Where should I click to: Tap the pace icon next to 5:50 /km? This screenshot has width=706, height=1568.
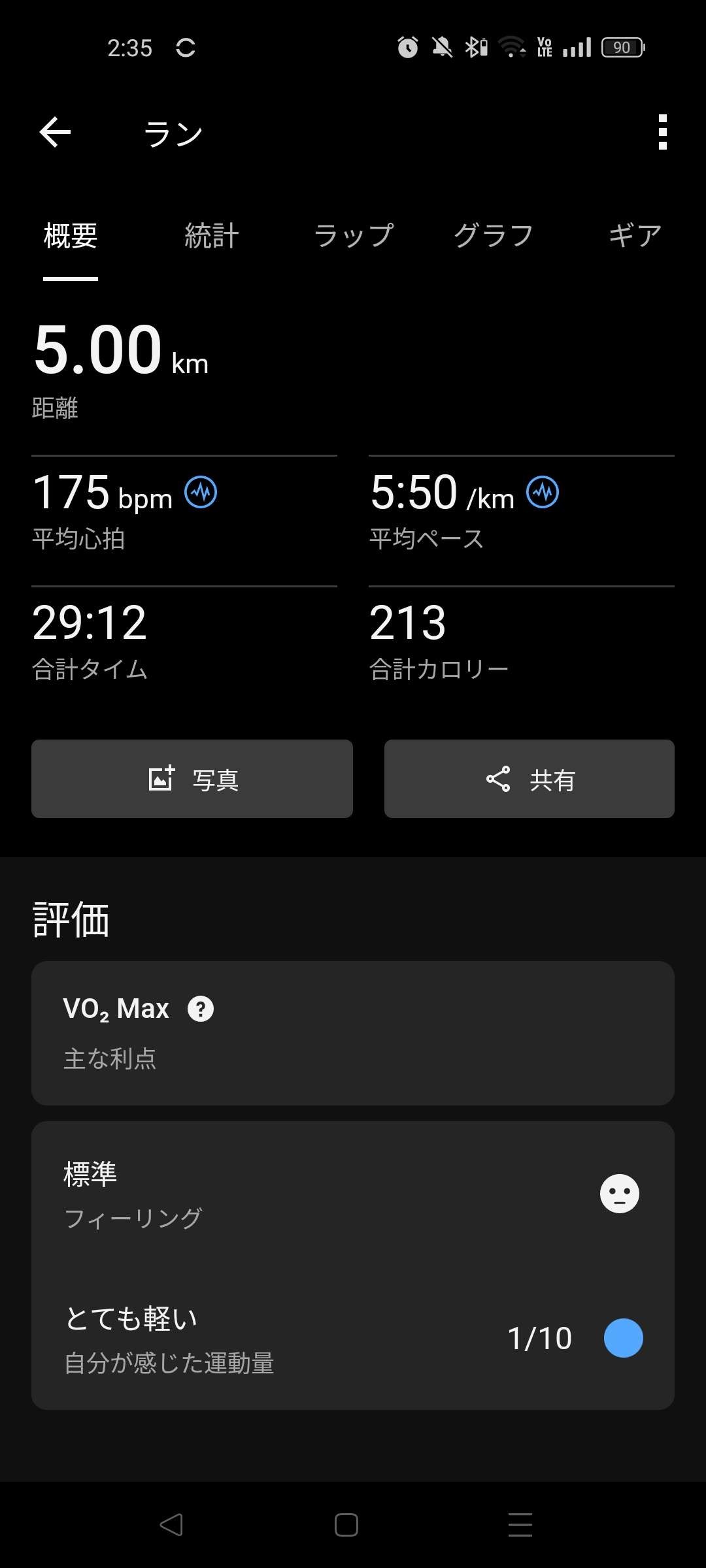[x=543, y=493]
